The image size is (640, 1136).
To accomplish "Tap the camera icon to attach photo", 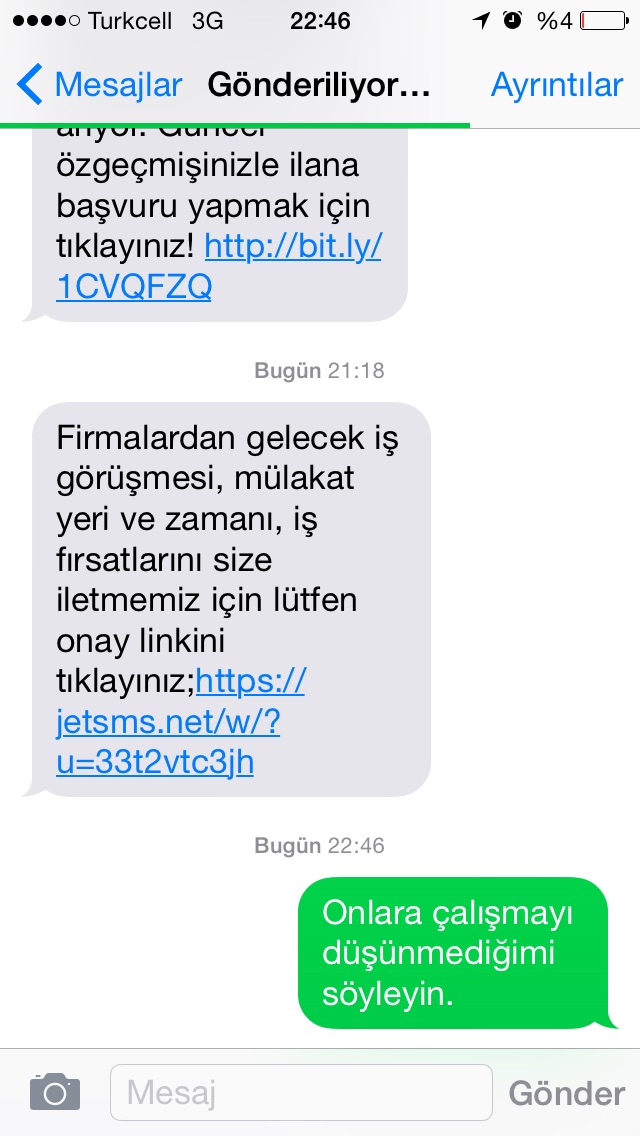I will (54, 1091).
